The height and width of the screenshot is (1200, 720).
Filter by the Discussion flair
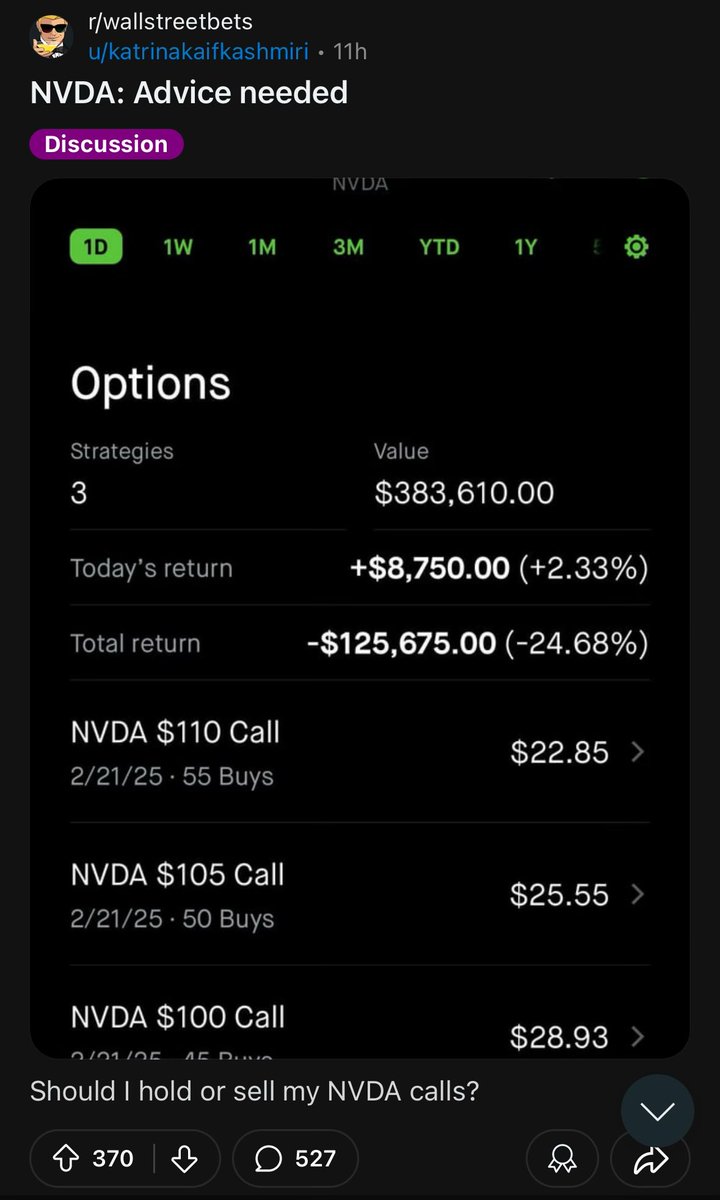pyautogui.click(x=106, y=144)
